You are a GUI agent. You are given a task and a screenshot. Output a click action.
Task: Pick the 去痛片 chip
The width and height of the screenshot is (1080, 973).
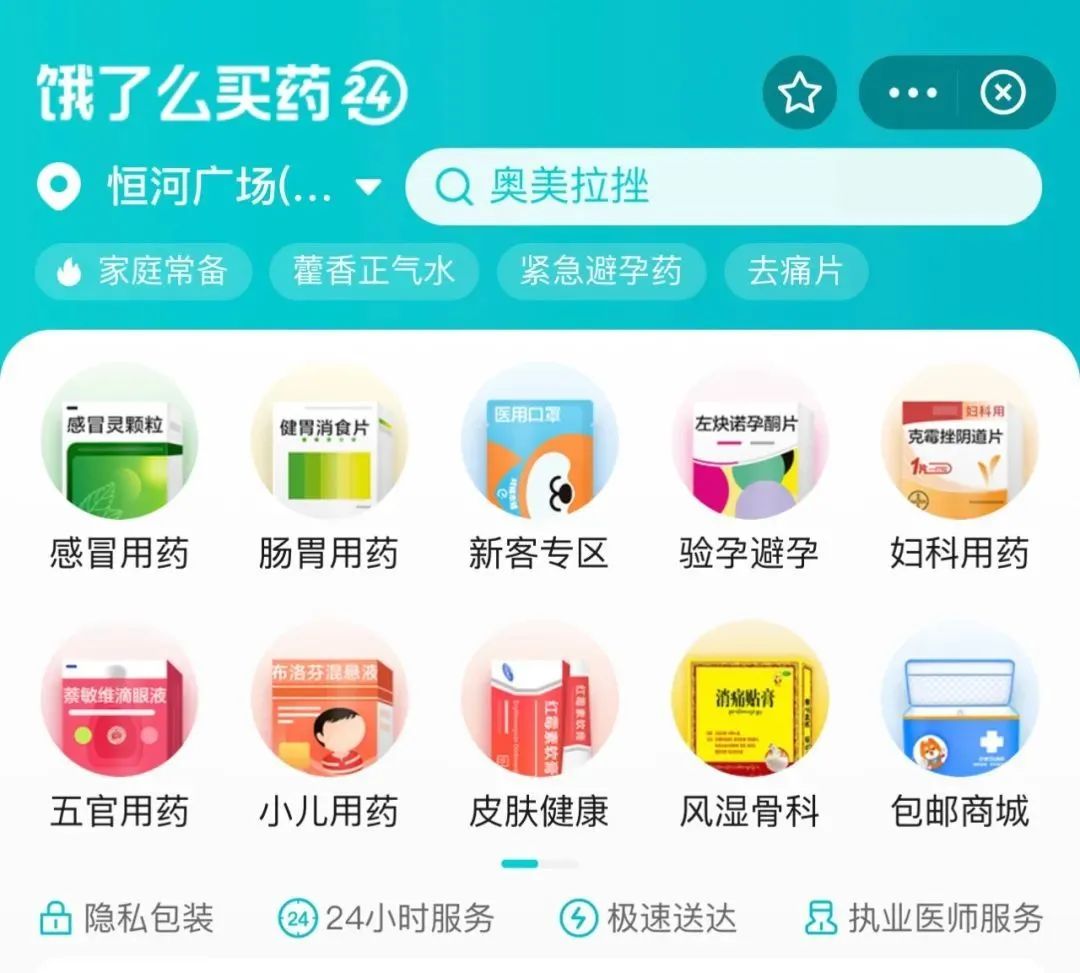click(x=795, y=271)
